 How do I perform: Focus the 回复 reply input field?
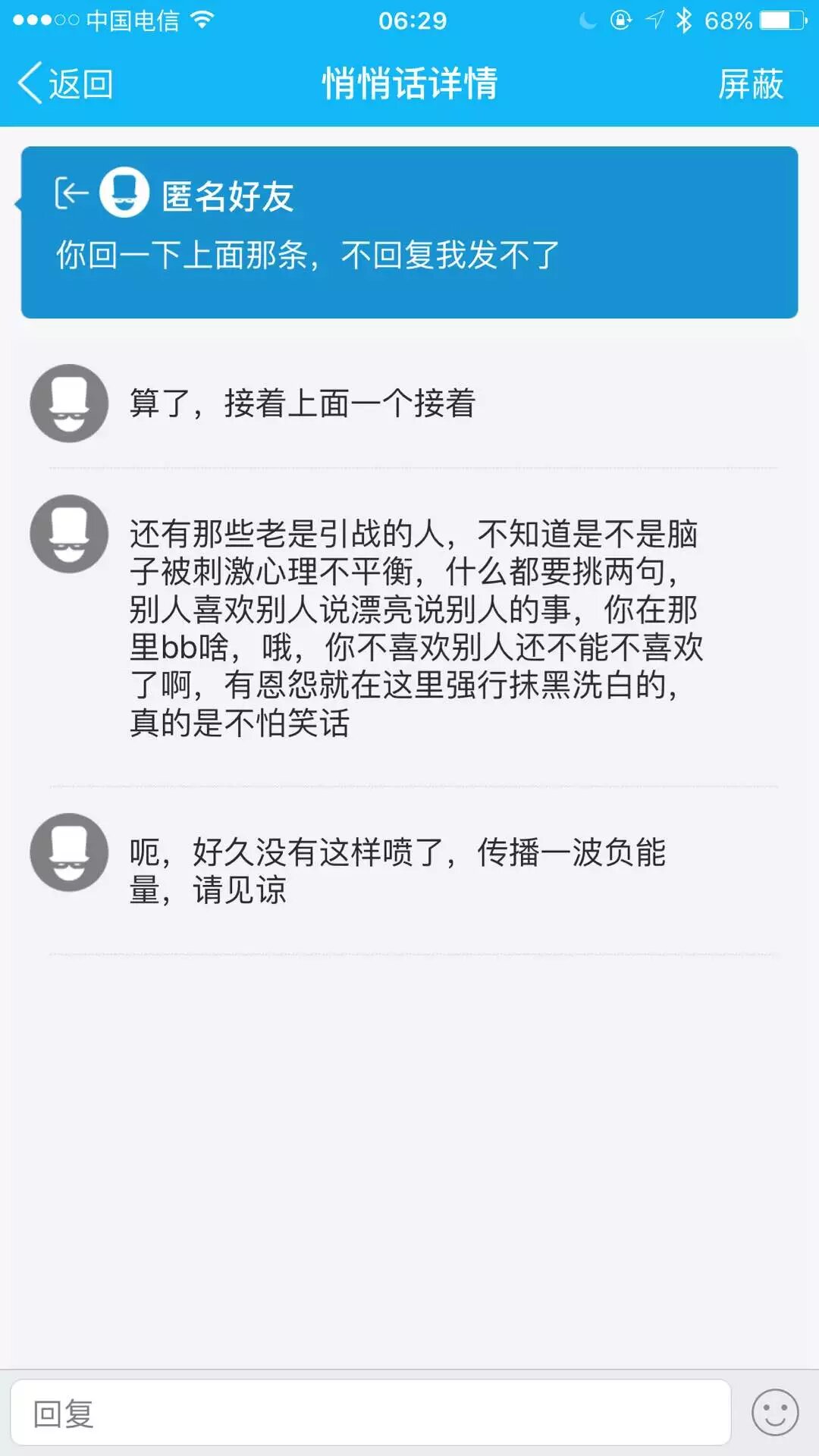(x=370, y=1414)
